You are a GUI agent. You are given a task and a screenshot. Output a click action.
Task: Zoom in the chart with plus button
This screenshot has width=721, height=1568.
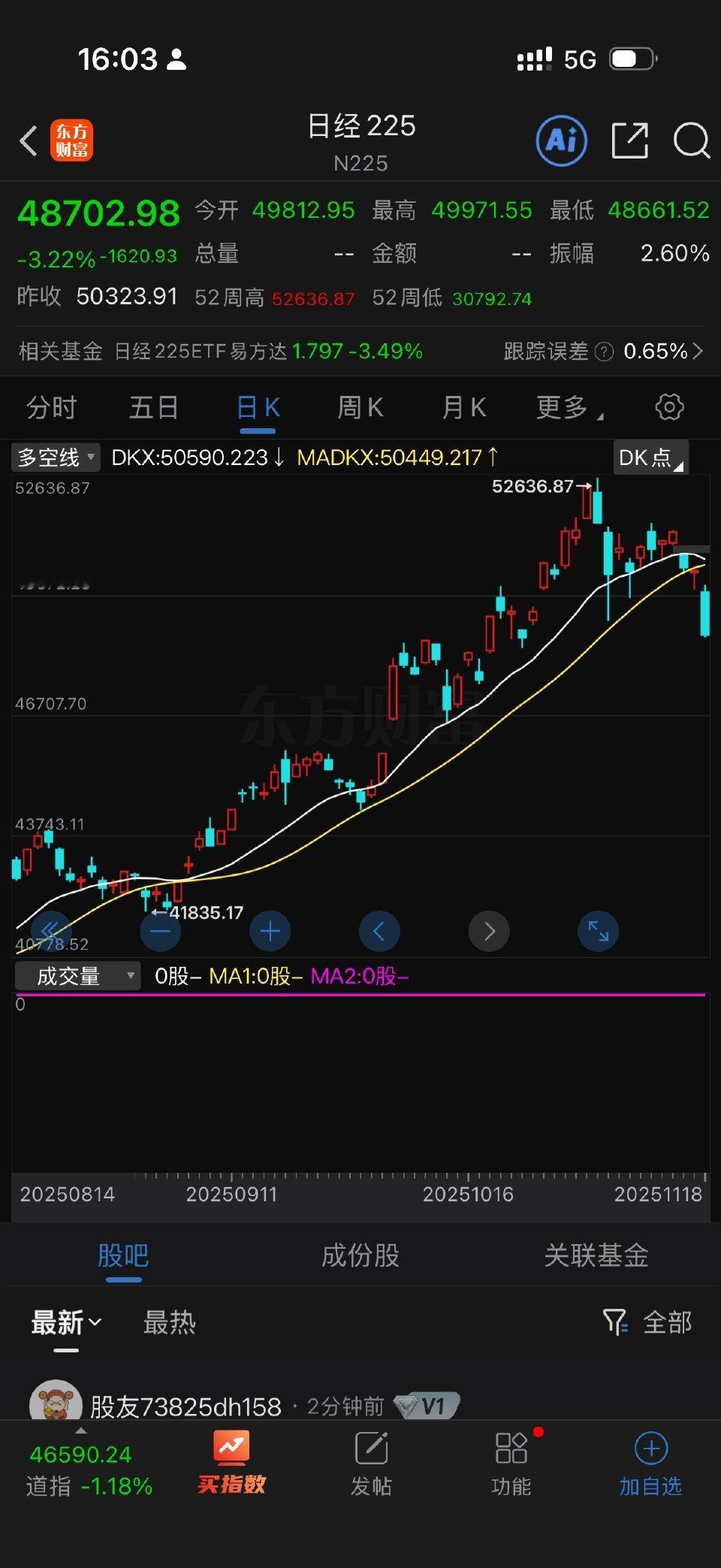[270, 931]
